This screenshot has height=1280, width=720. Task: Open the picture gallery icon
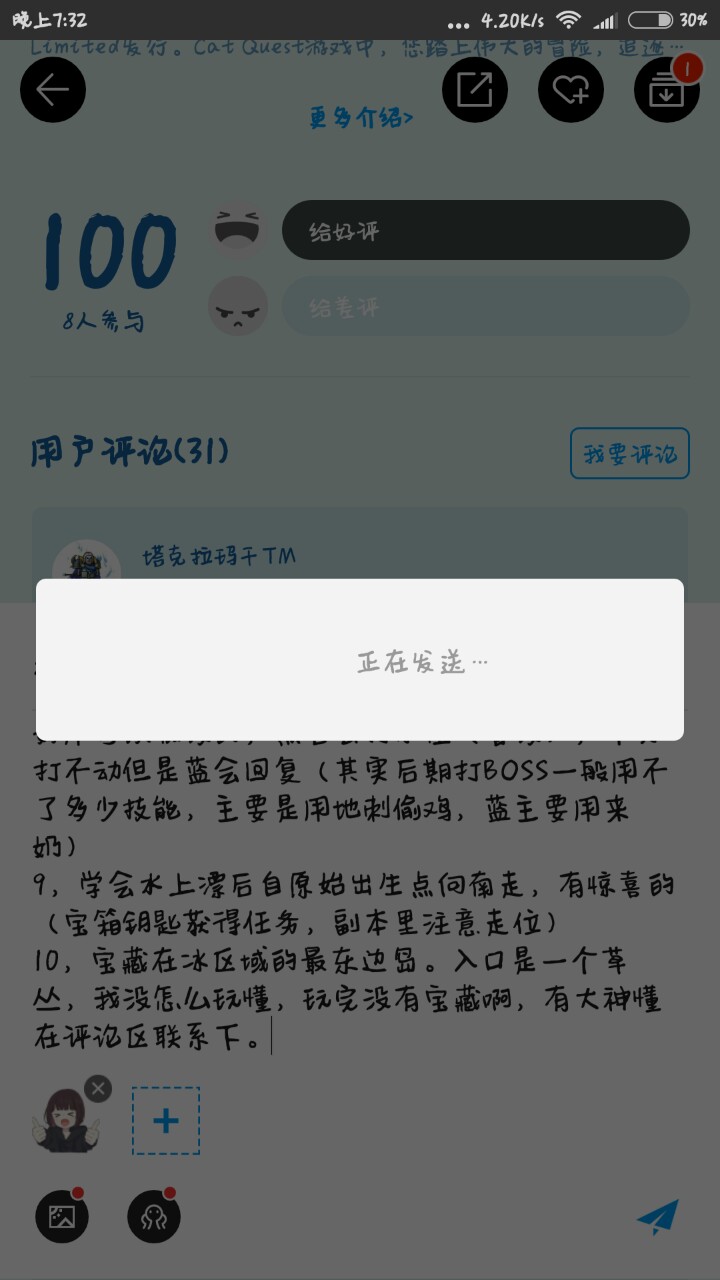coord(62,1217)
